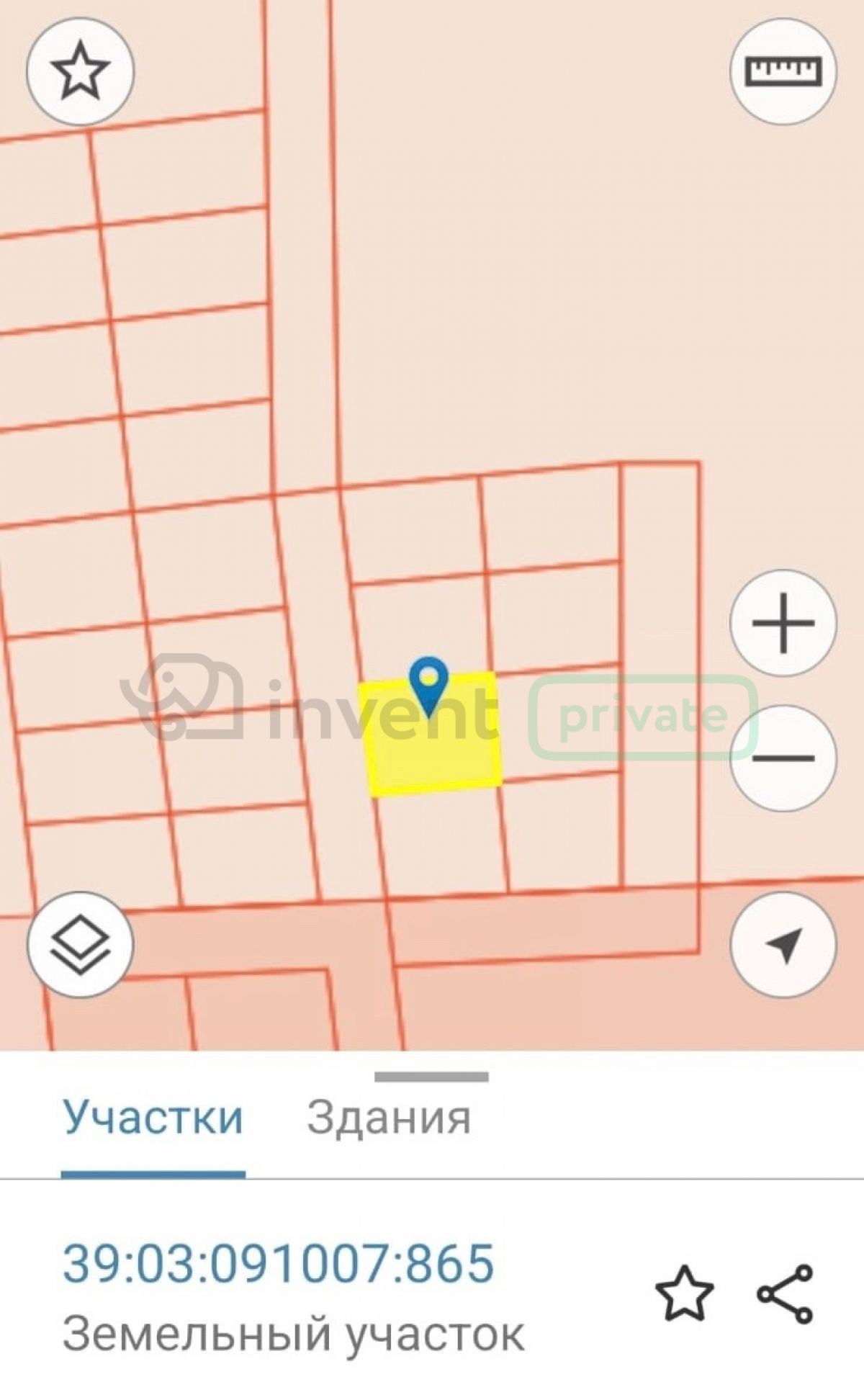Open favorites with the star button on map
Viewport: 864px width, 1400px height.
[x=80, y=71]
